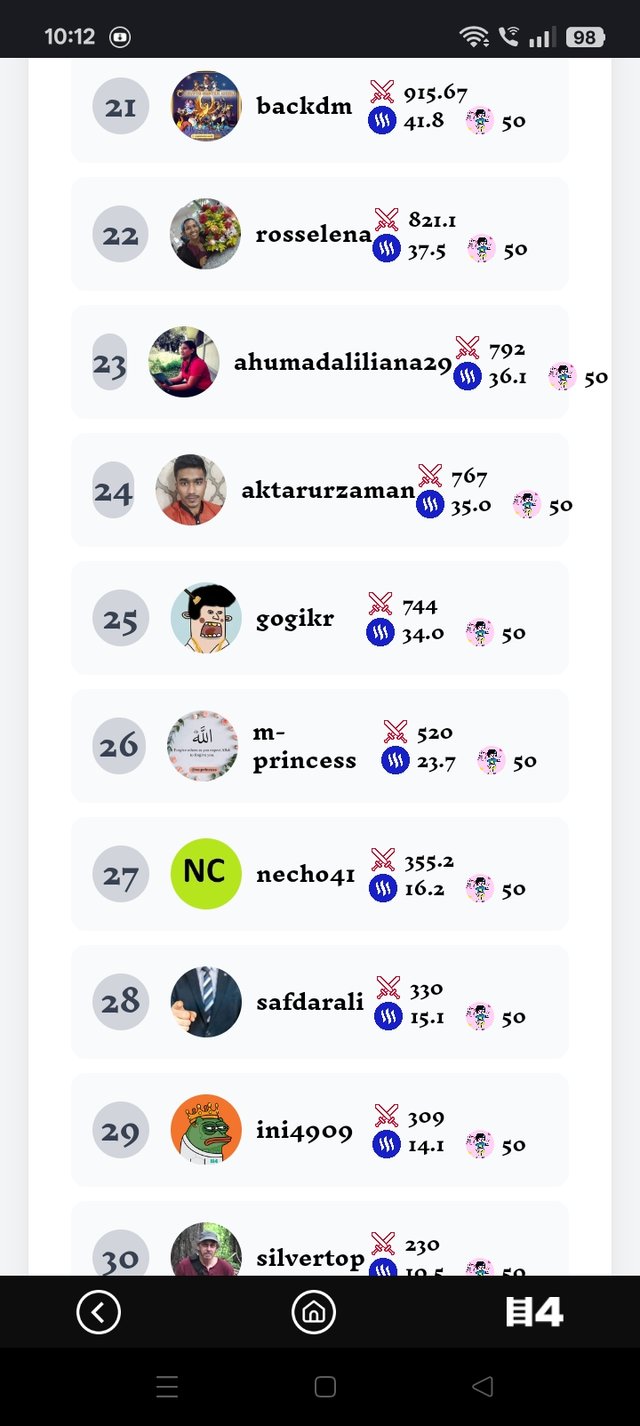Go back using the circled arrow icon

click(98, 1312)
